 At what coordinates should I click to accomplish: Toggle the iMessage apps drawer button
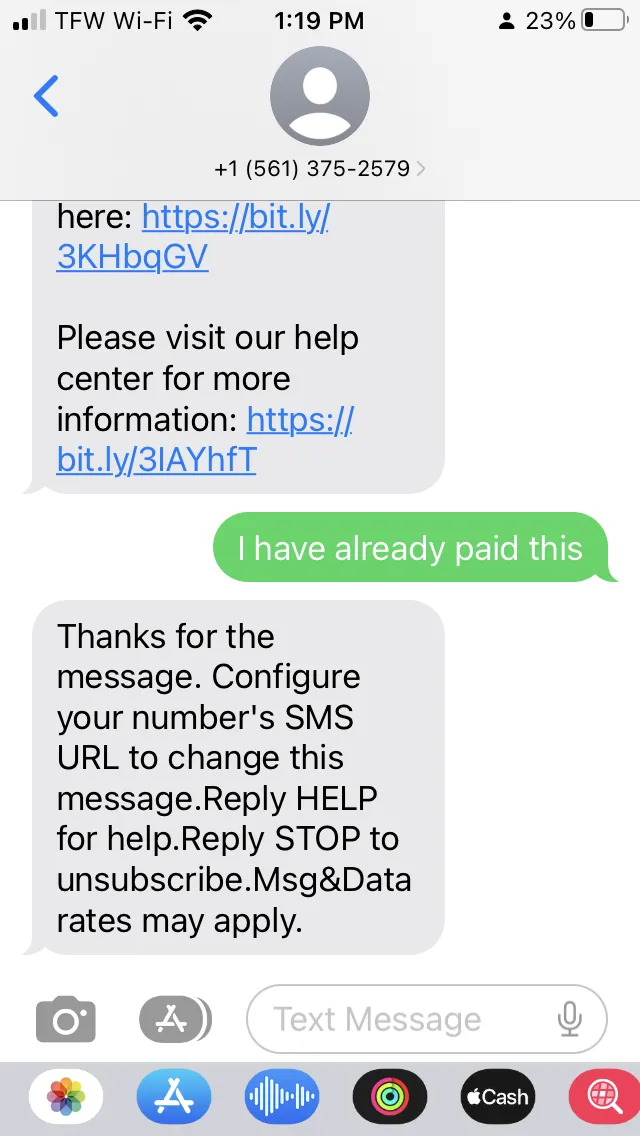coord(175,1019)
